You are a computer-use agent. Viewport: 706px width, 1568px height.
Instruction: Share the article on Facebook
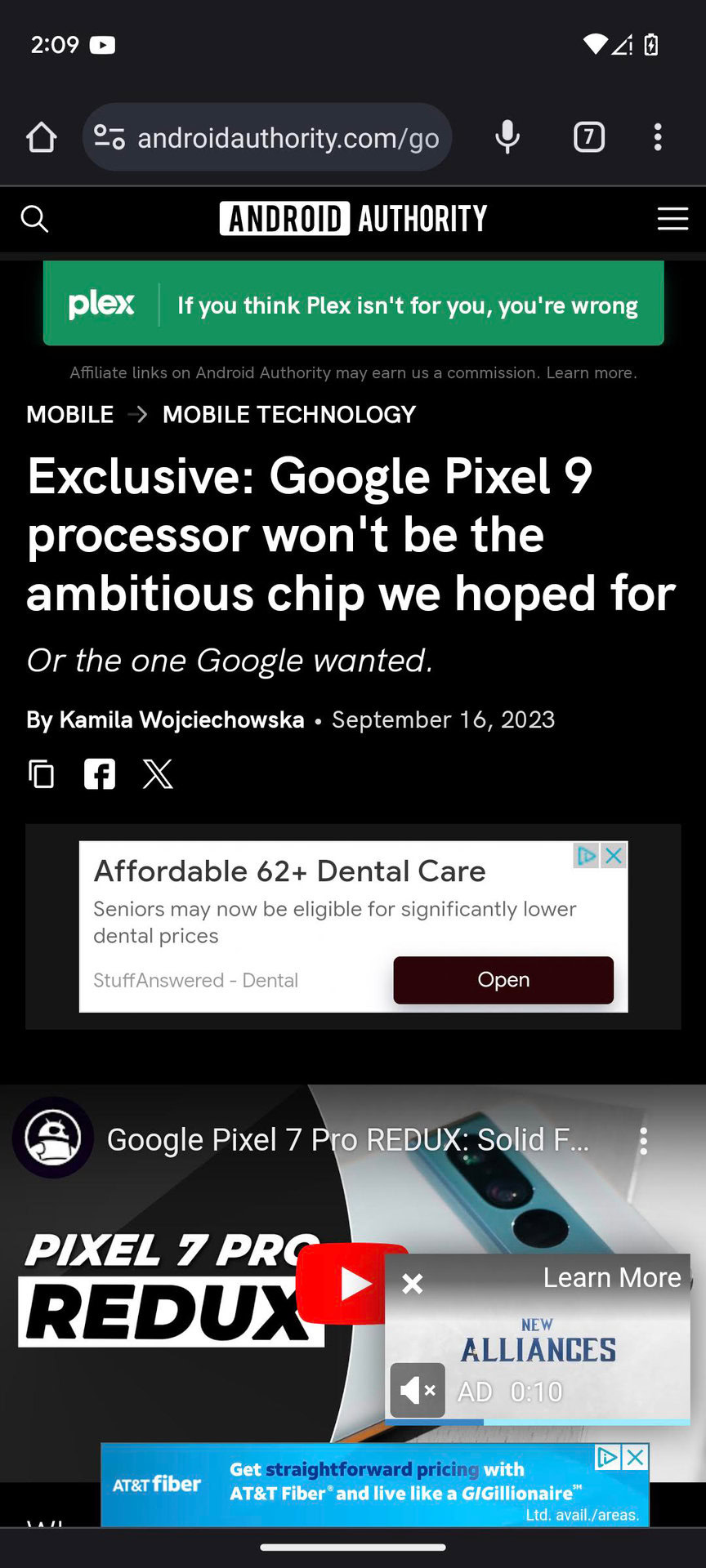coord(100,773)
